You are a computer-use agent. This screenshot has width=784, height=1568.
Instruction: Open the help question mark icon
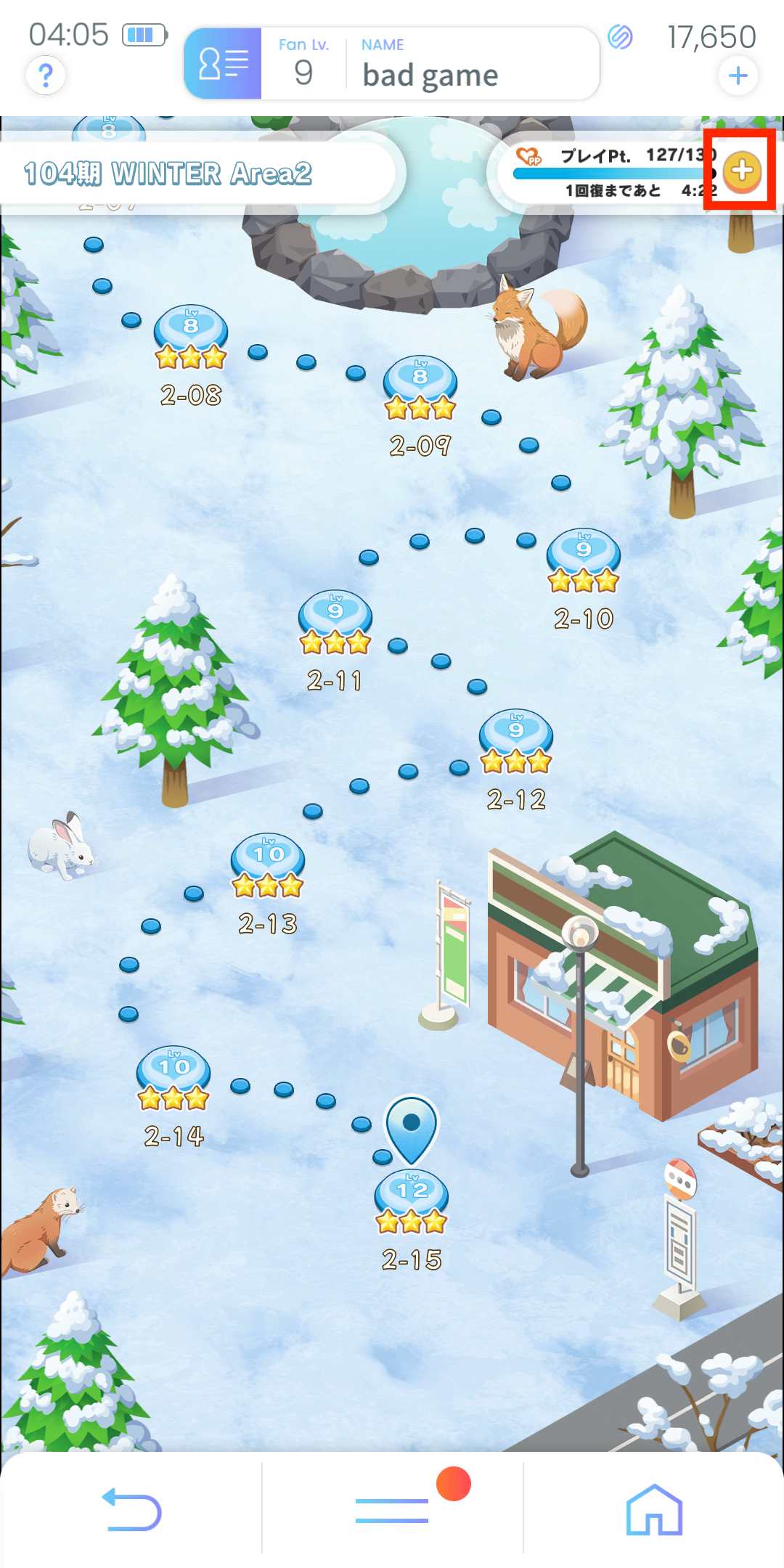pos(46,75)
